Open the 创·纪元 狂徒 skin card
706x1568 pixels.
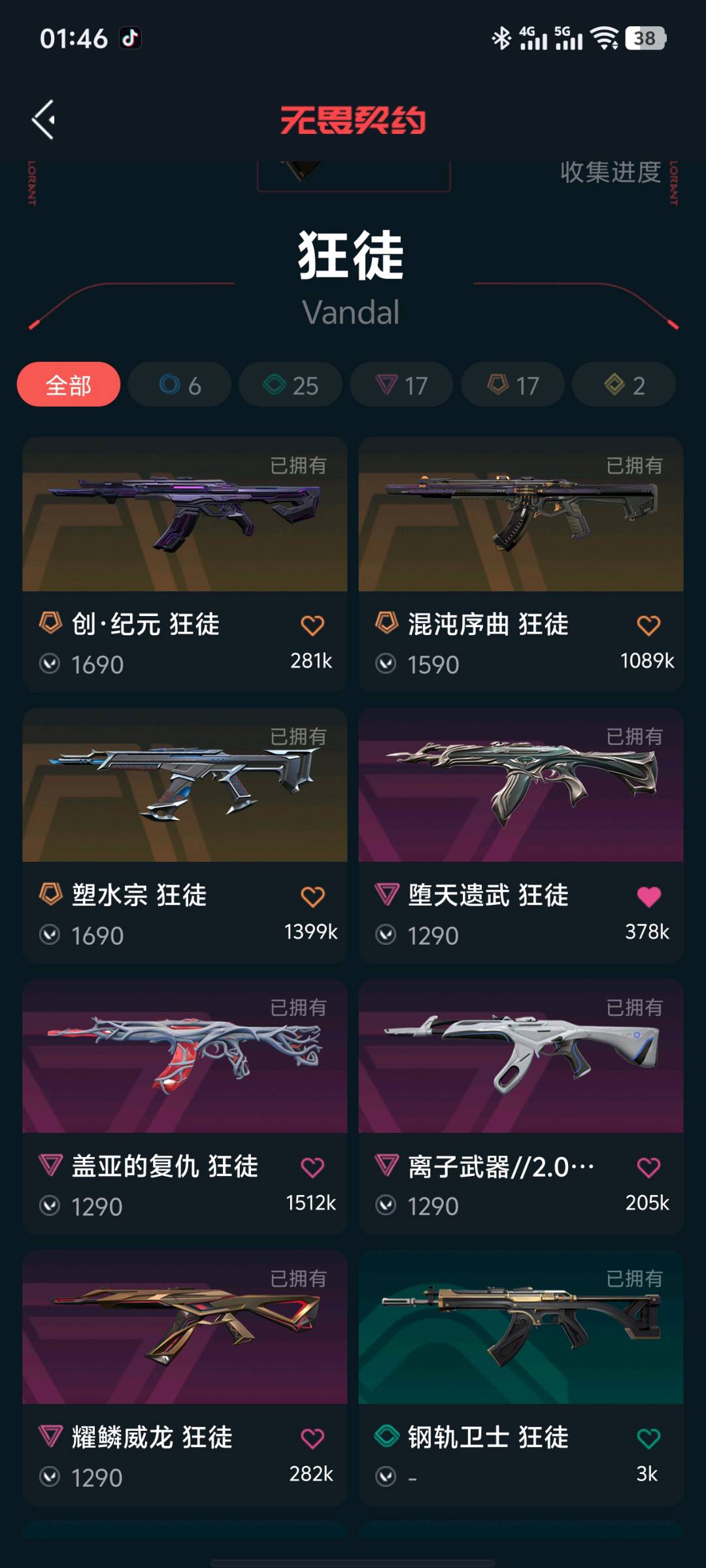185,565
